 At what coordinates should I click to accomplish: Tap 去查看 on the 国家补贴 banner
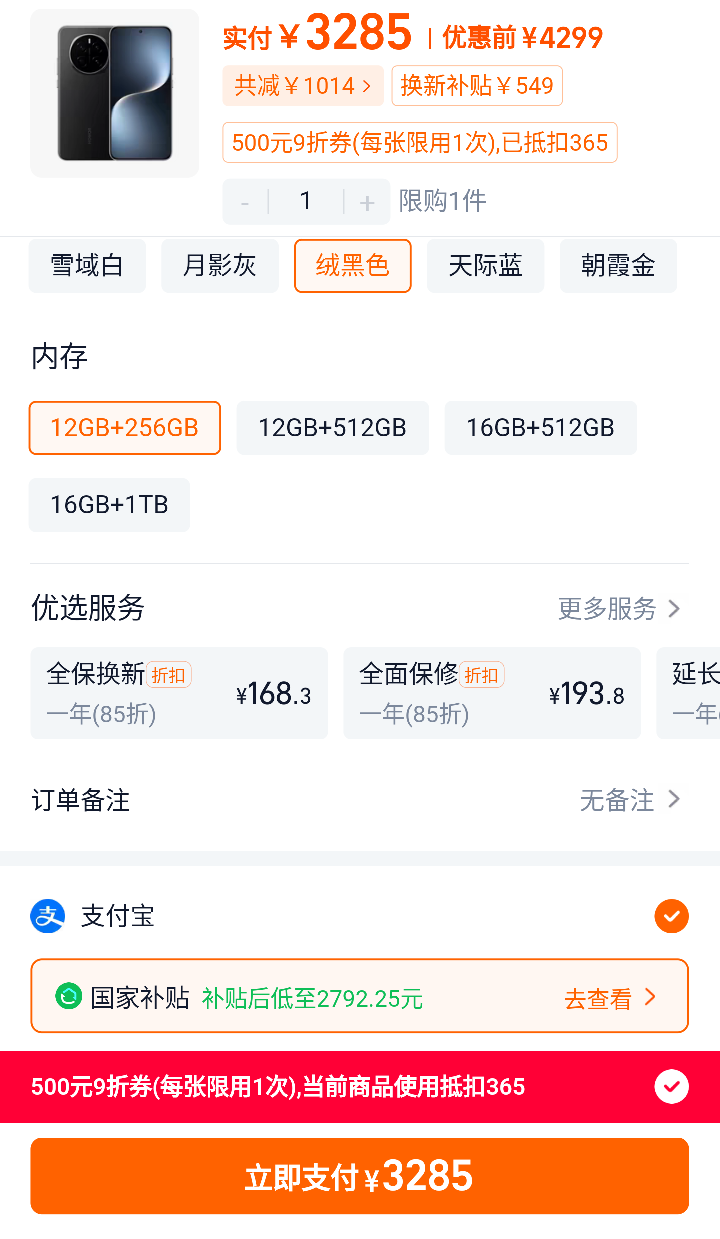610,998
